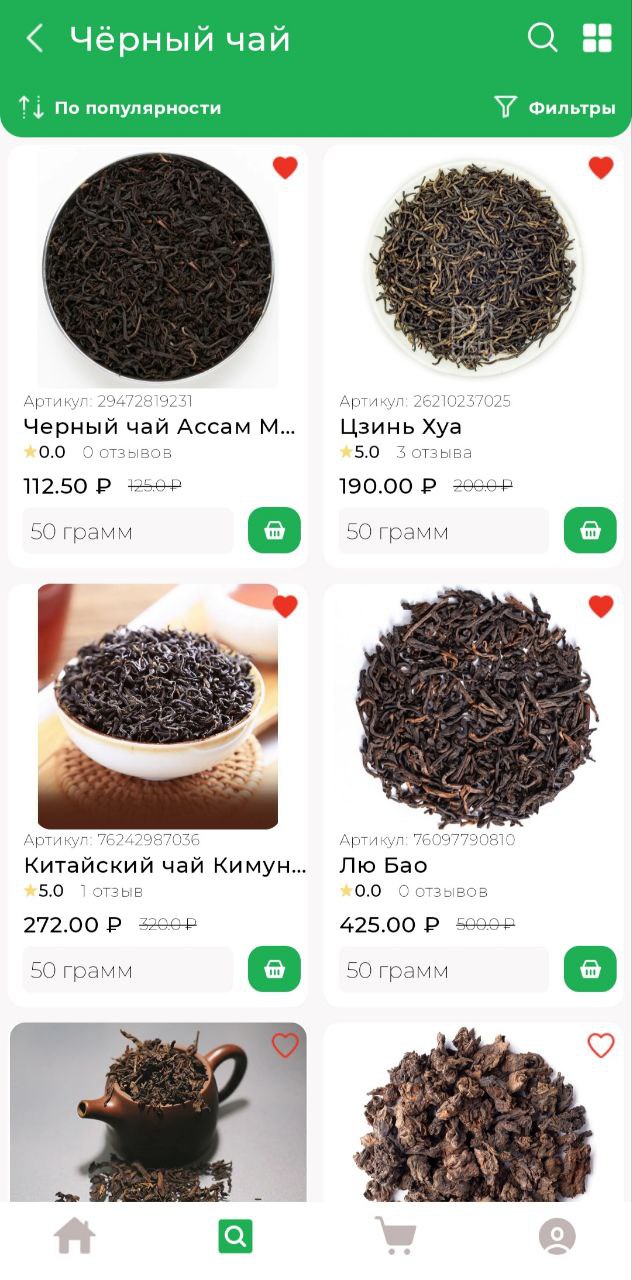Select the 50 грамм weight for Цзинь Хуа
This screenshot has height=1280, width=632.
pyautogui.click(x=443, y=531)
